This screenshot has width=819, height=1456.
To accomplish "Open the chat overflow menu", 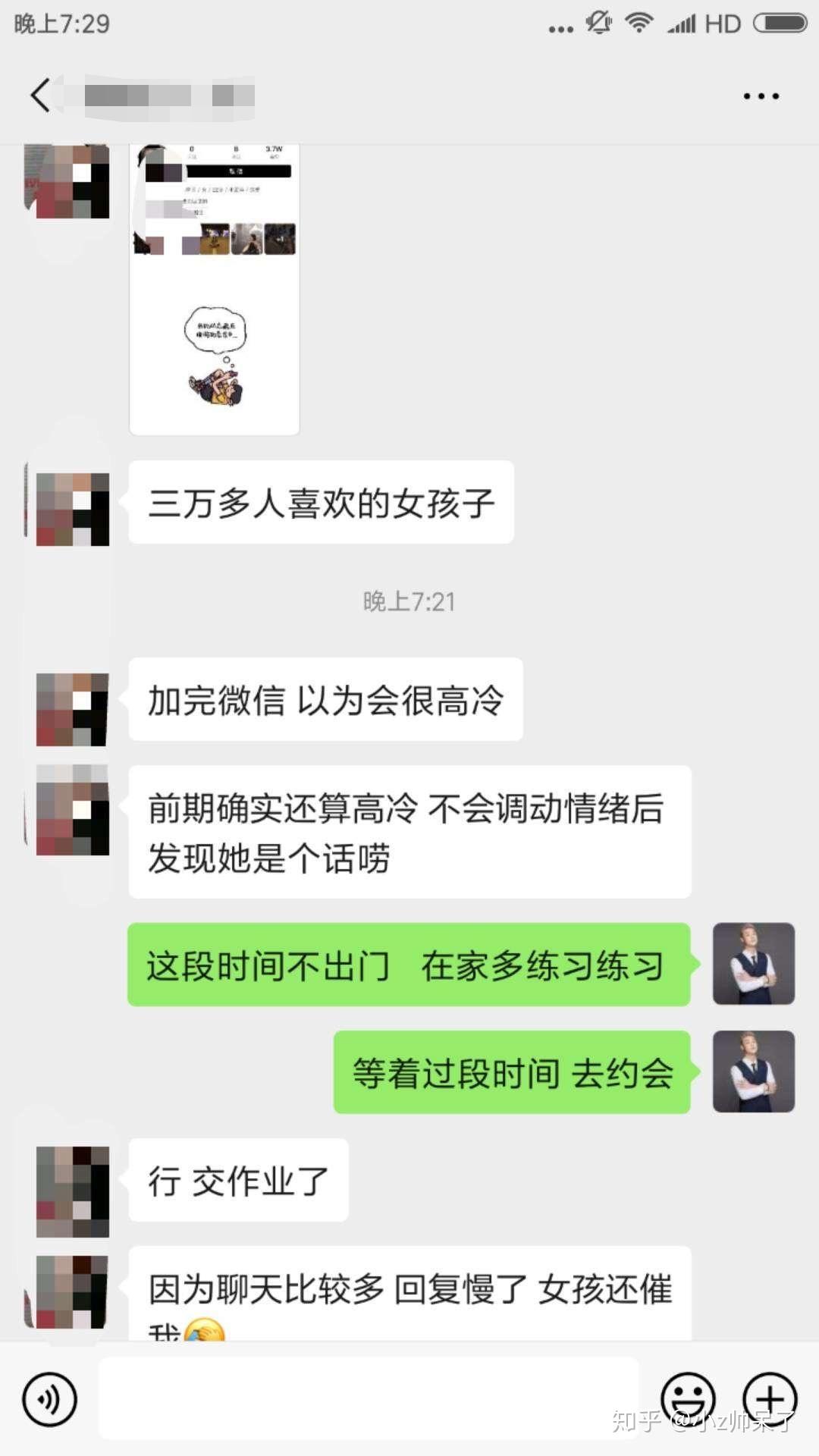I will 761,96.
